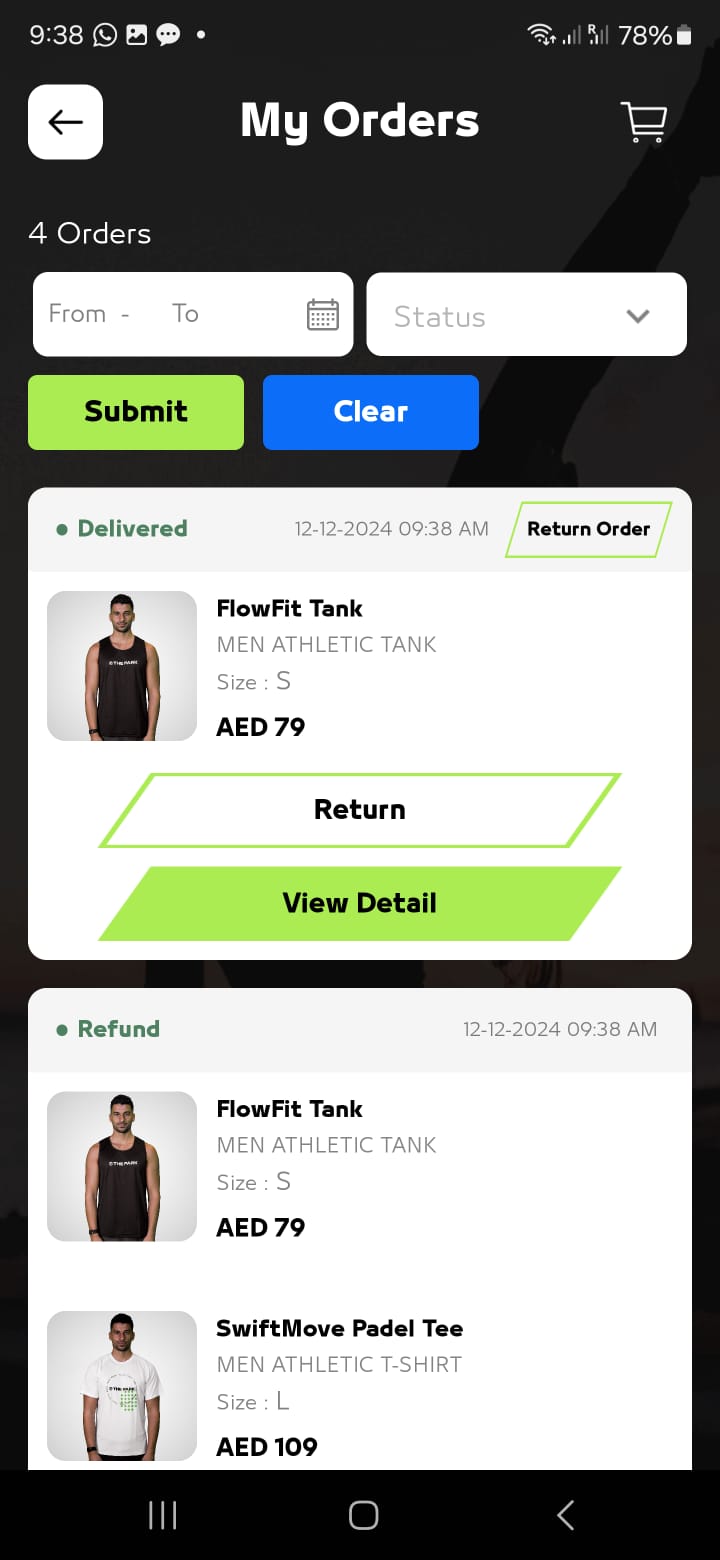The width and height of the screenshot is (720, 1560).
Task: Tap Return on the delivered FlowFit Tank
Action: tap(360, 810)
